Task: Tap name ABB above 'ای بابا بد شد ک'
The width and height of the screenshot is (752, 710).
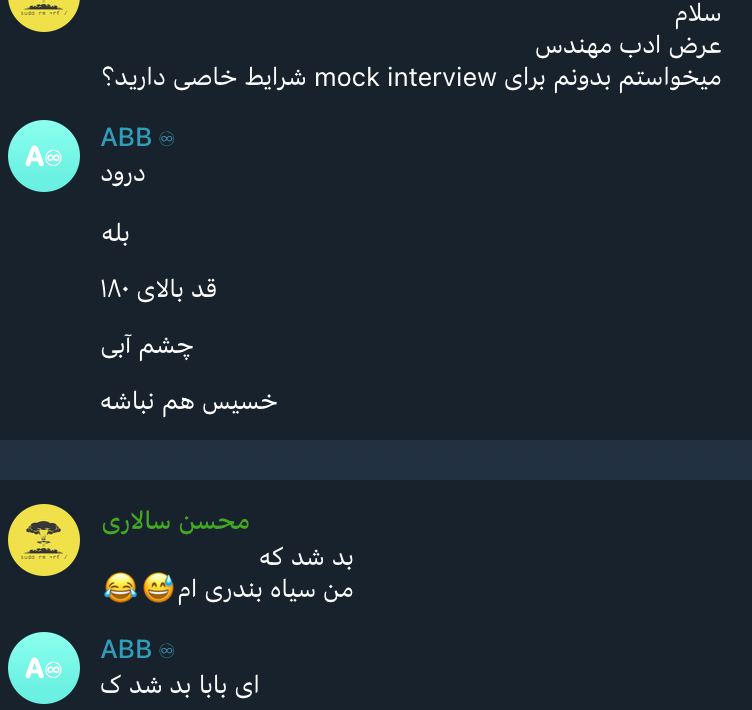Action: click(126, 650)
